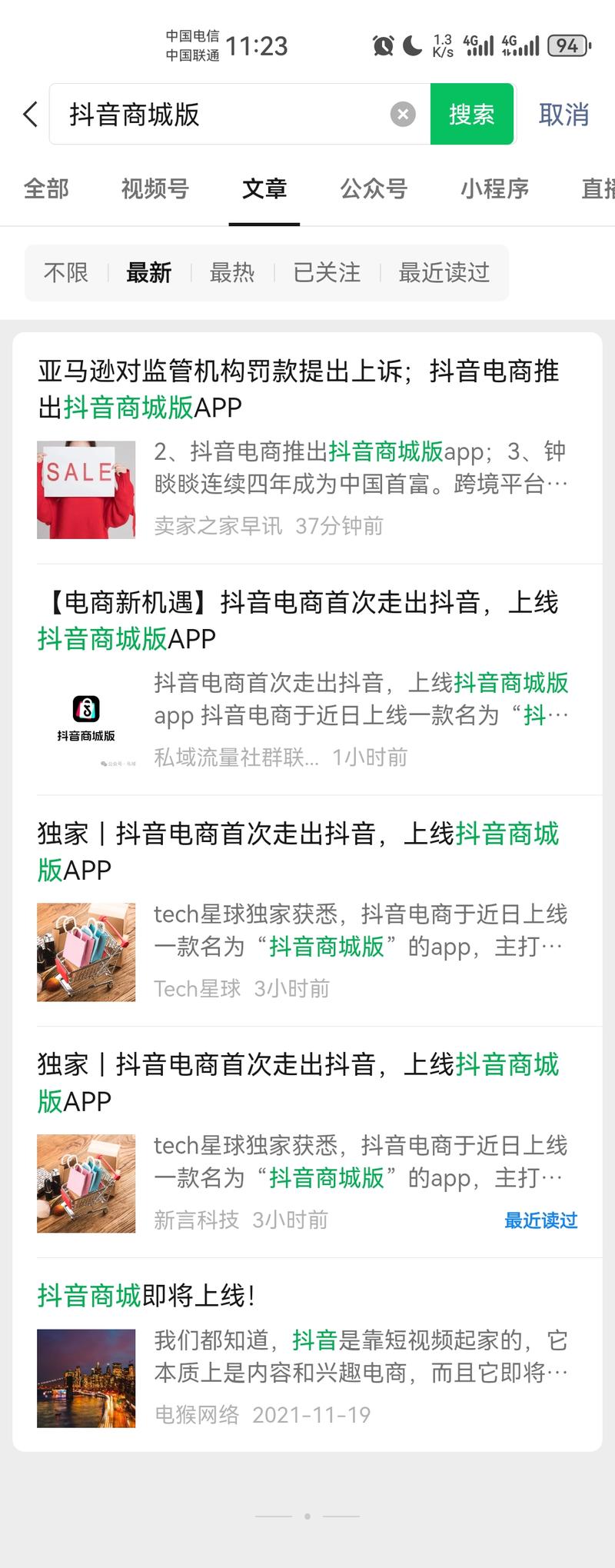The width and height of the screenshot is (615, 1568).
Task: Open the shopping cart article thumbnail
Action: tap(86, 951)
